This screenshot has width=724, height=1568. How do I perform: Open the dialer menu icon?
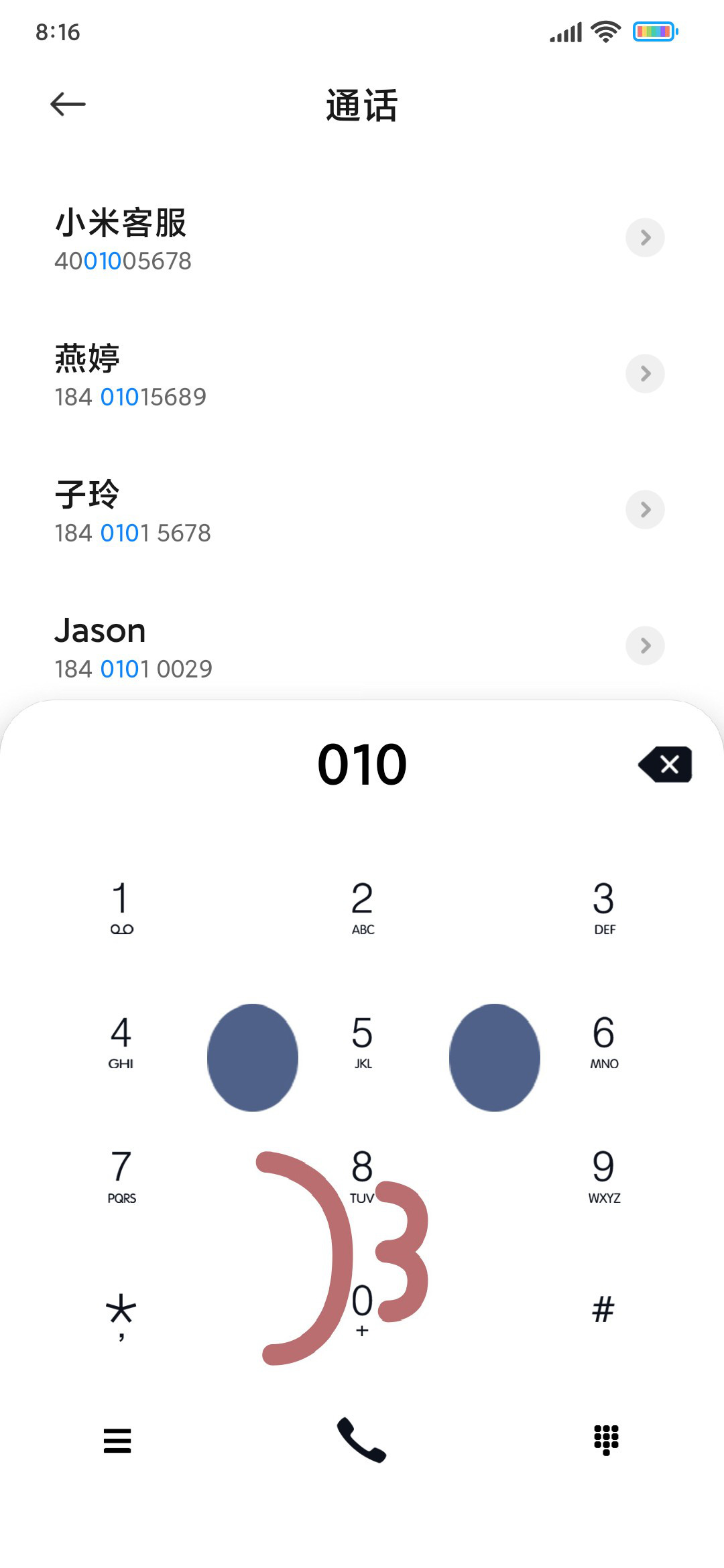[117, 1441]
